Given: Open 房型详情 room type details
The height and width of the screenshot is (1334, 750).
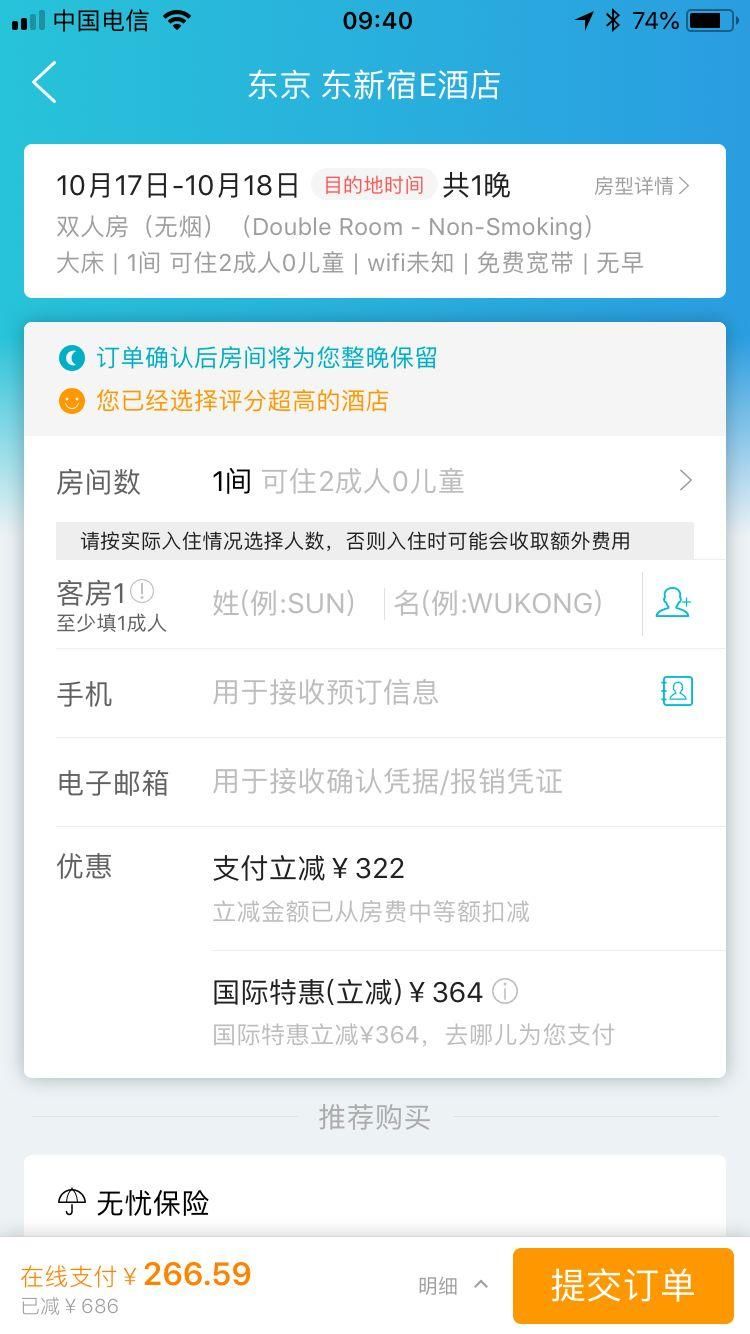Looking at the screenshot, I should 641,186.
